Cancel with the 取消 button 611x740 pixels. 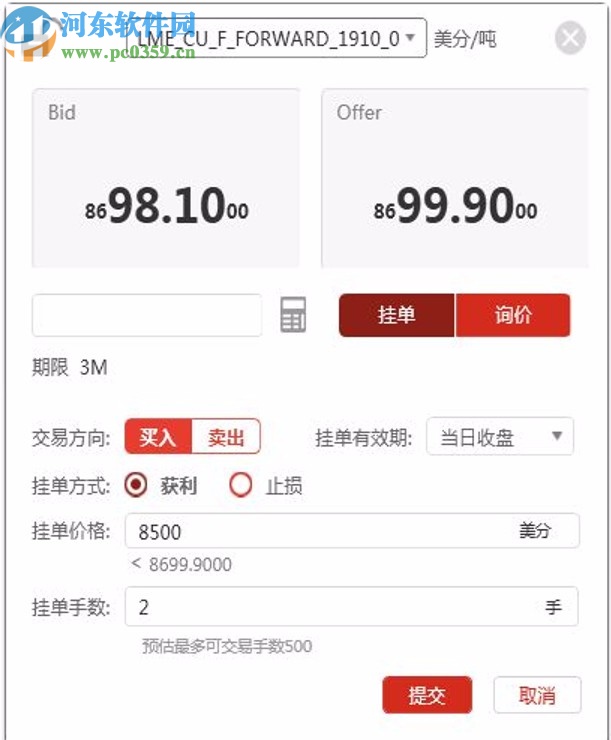(537, 695)
